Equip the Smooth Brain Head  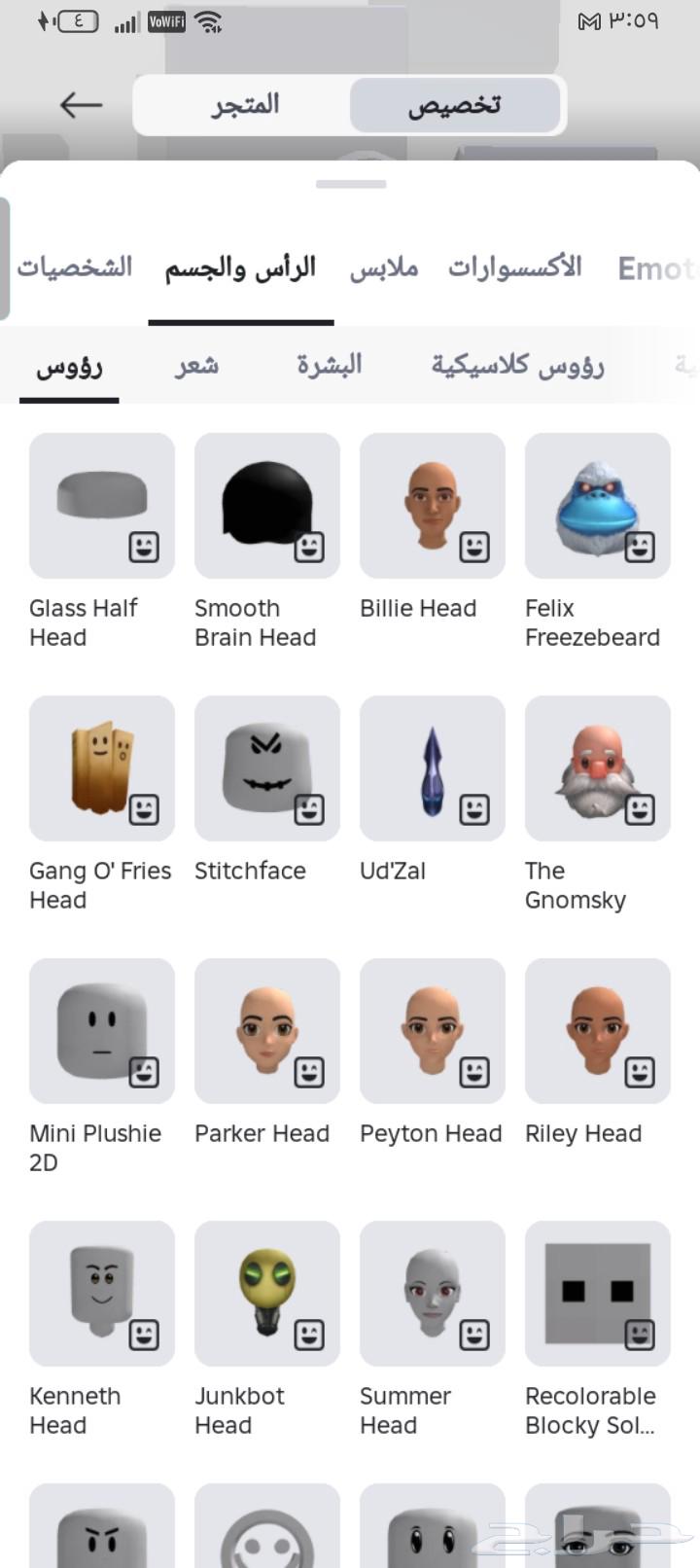click(267, 506)
